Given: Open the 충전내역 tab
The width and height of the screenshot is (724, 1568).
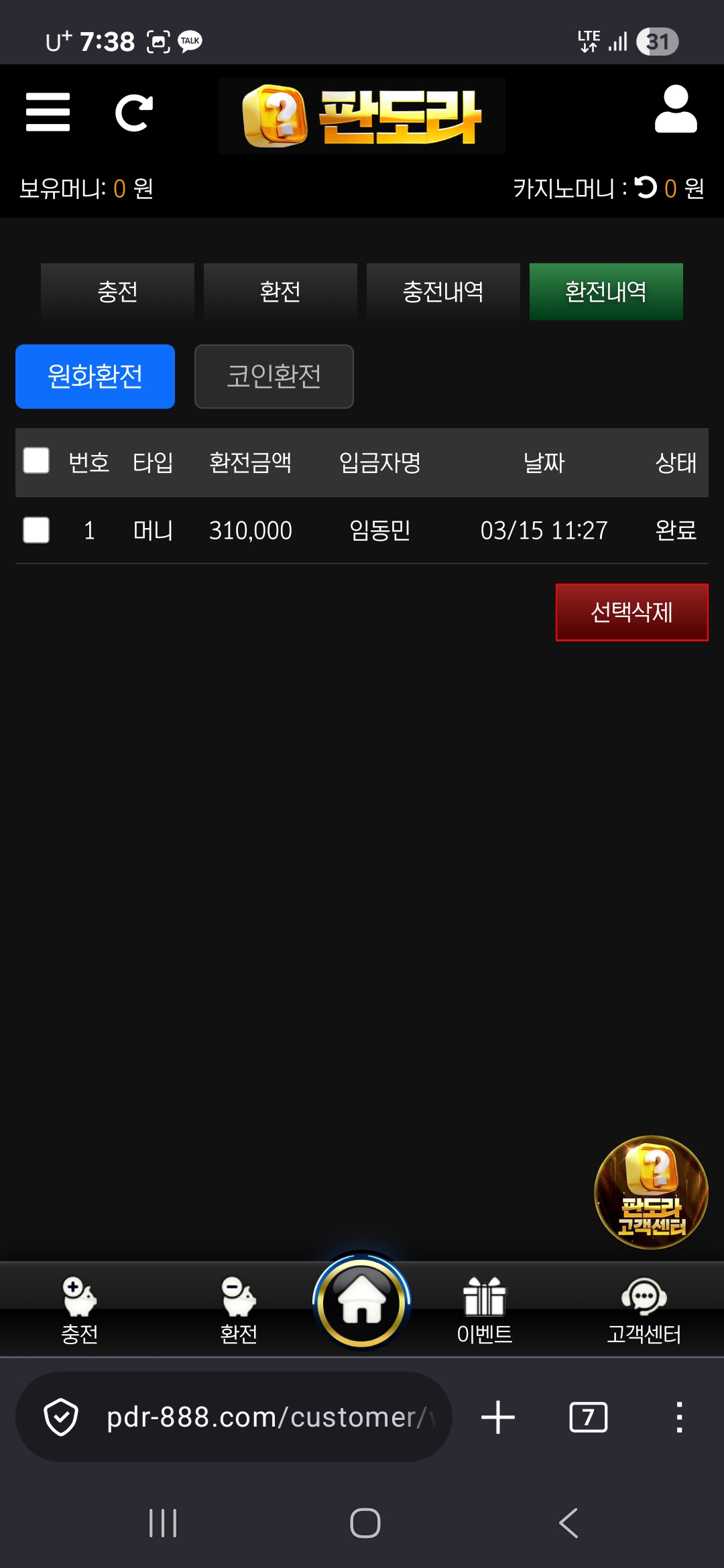Looking at the screenshot, I should pos(443,291).
